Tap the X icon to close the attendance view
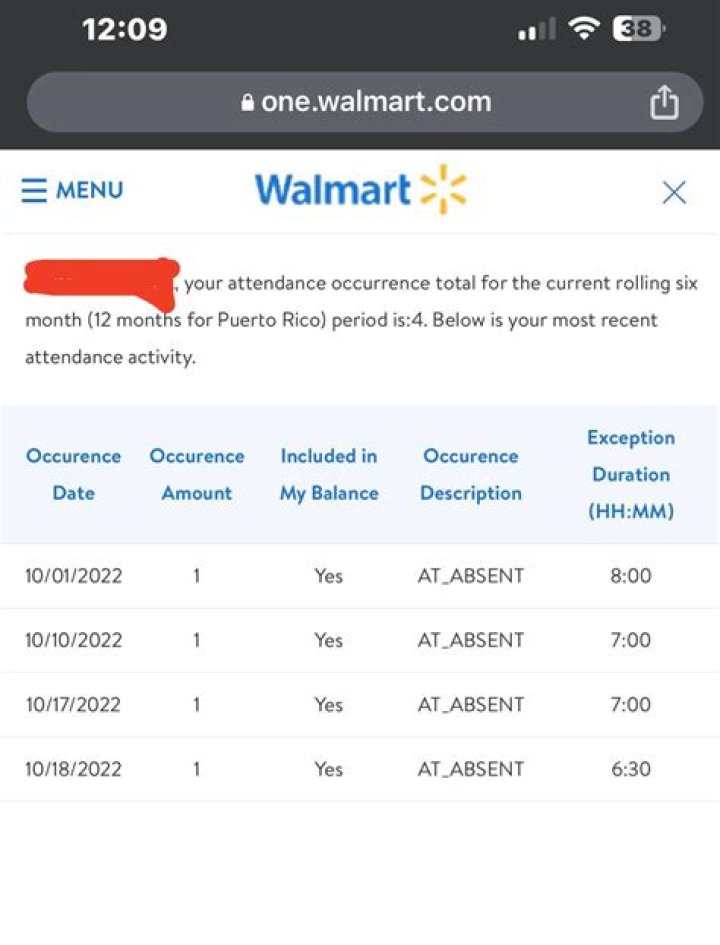 click(675, 192)
